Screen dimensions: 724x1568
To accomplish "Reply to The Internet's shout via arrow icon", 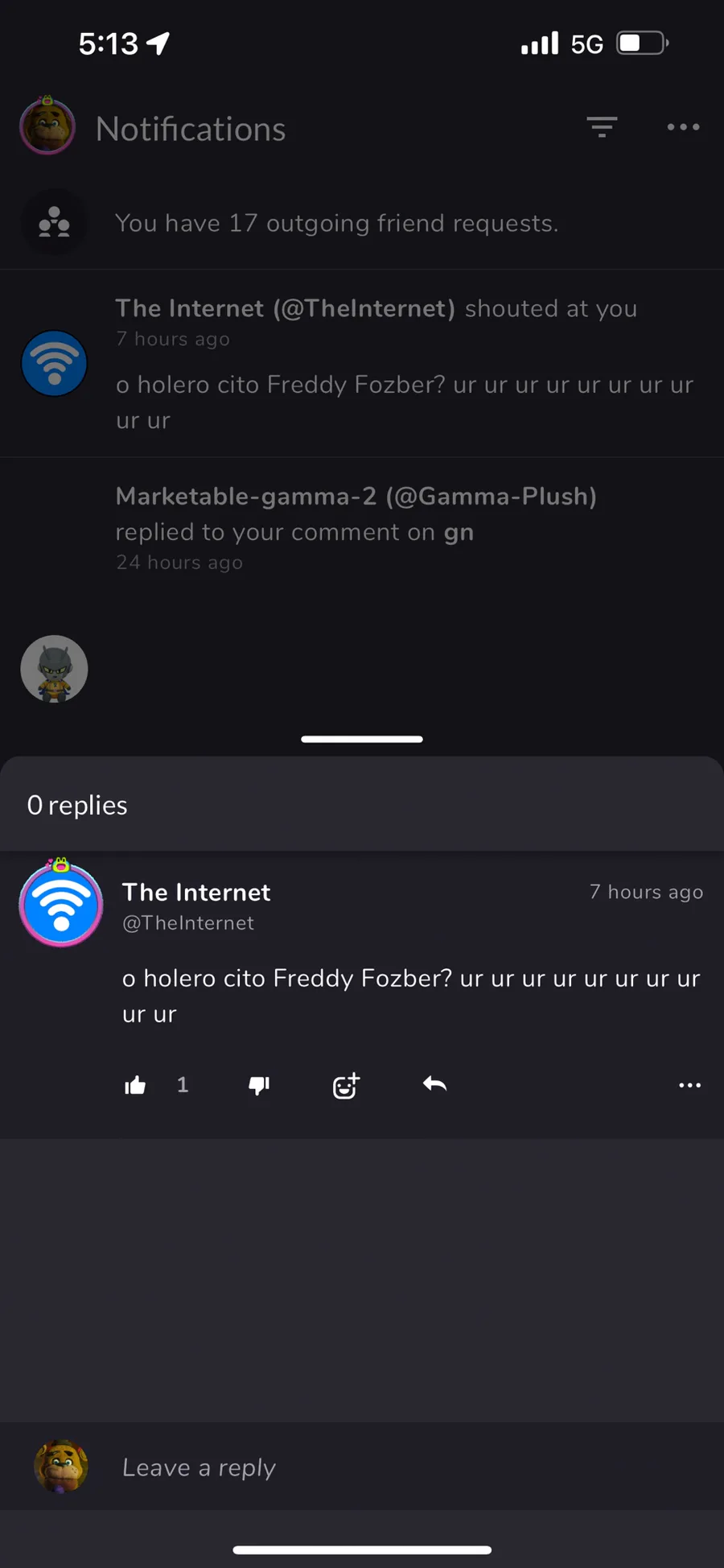I will [434, 1084].
